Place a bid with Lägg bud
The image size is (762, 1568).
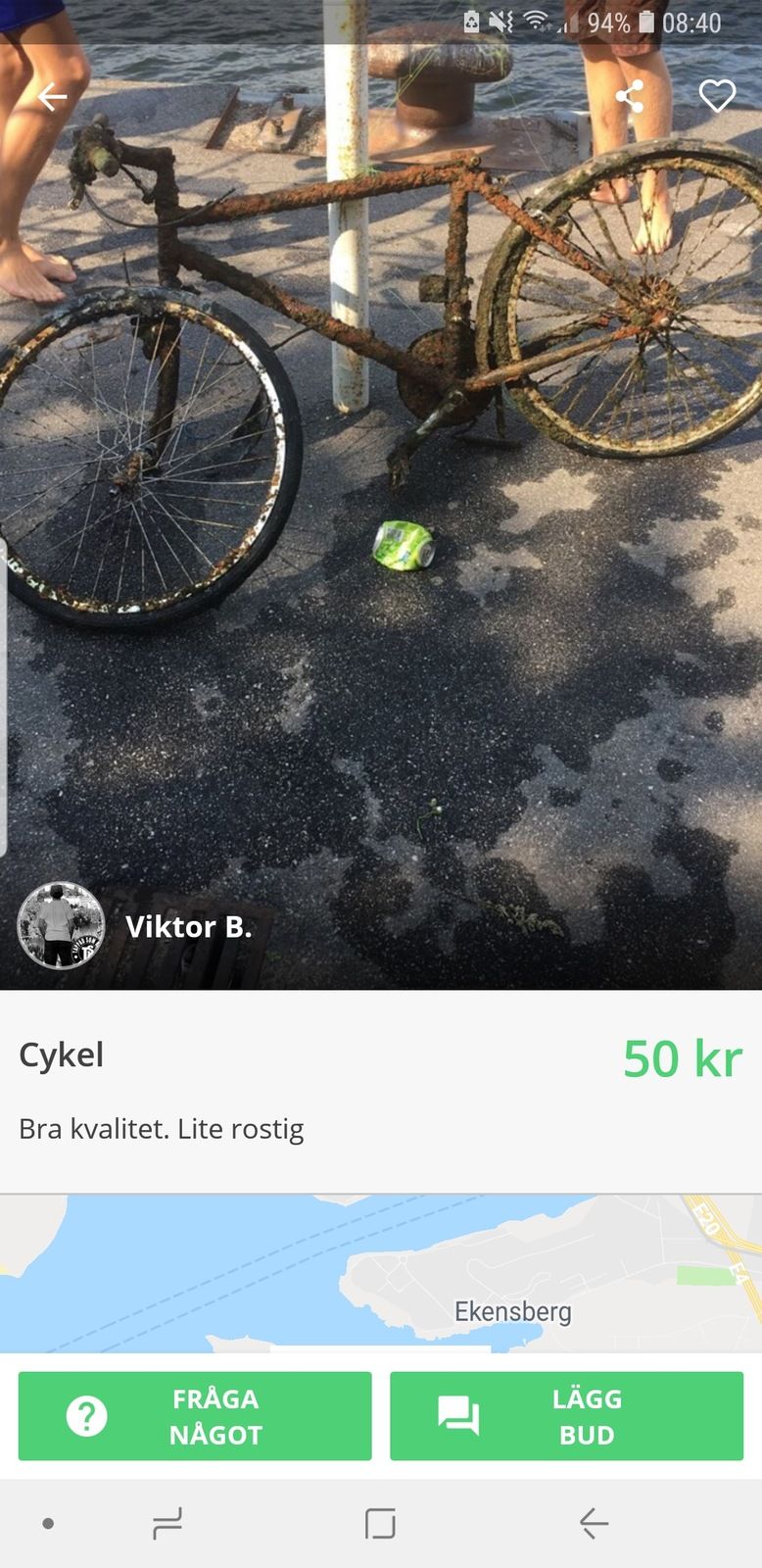tap(566, 1416)
